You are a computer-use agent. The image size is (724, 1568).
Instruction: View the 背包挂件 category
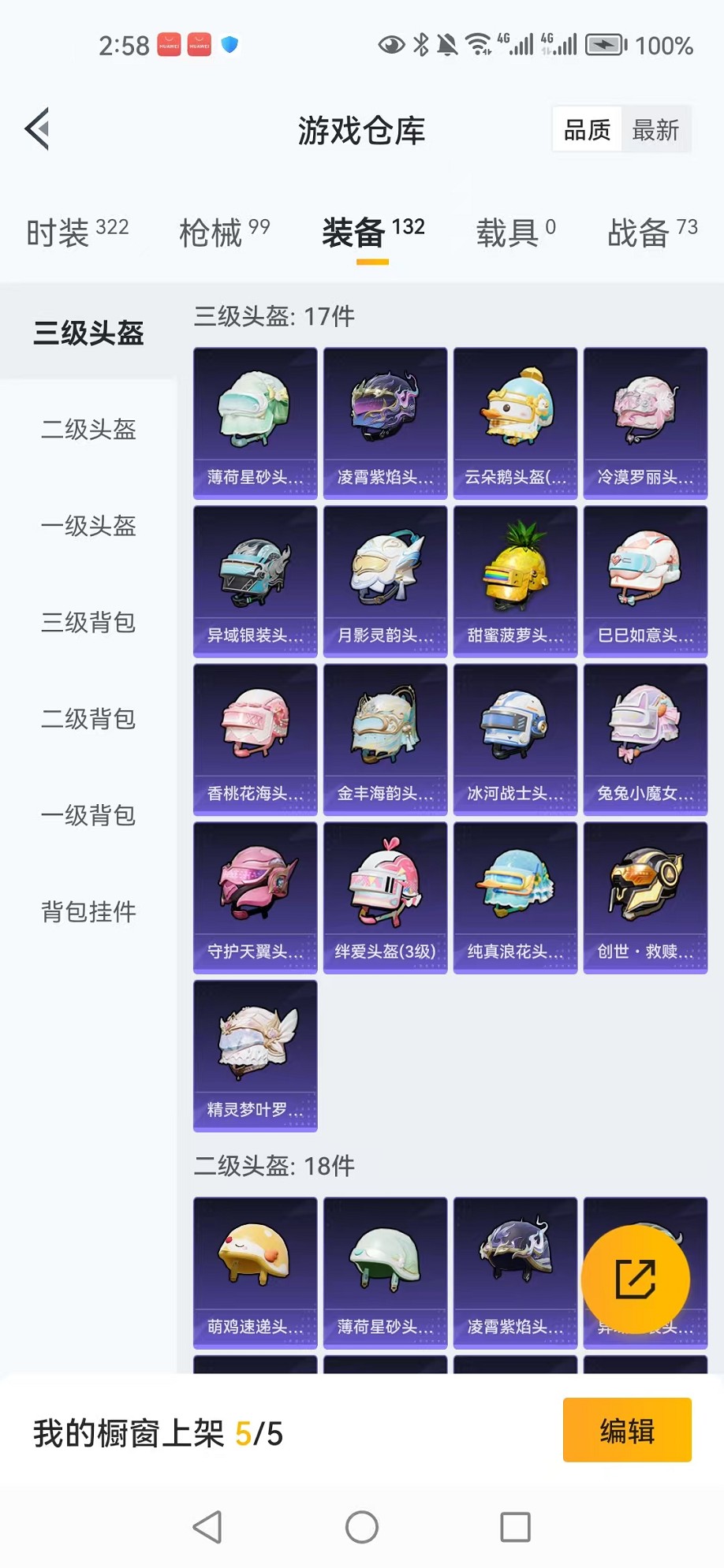88,912
